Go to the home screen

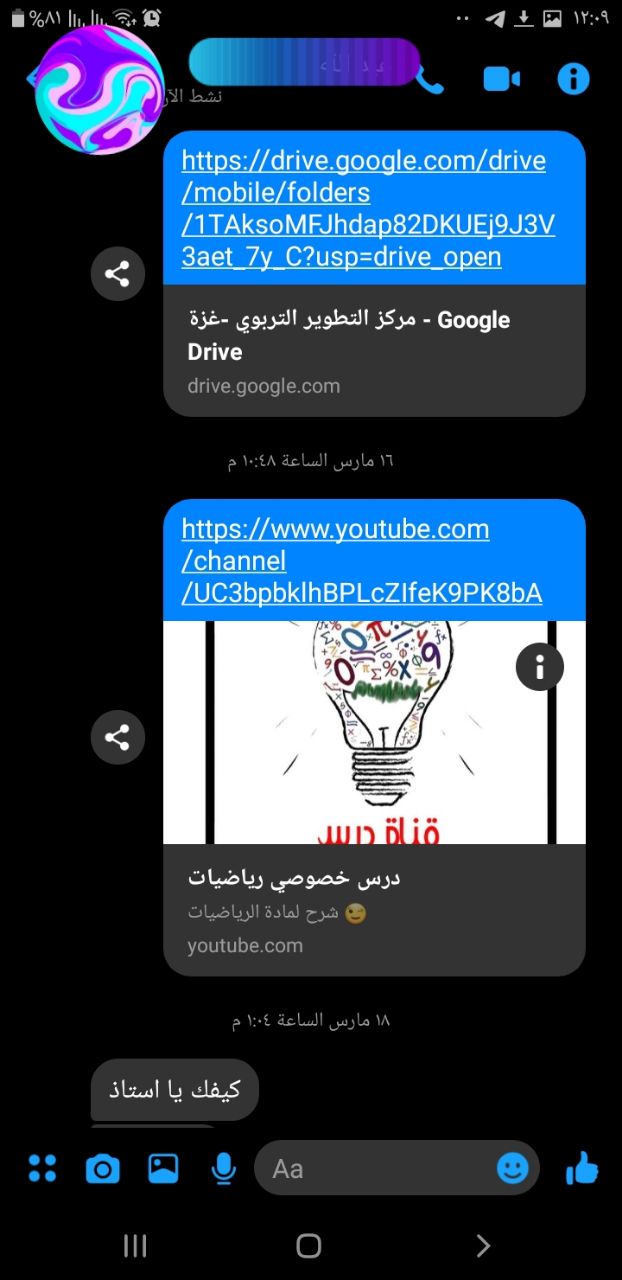[309, 1245]
